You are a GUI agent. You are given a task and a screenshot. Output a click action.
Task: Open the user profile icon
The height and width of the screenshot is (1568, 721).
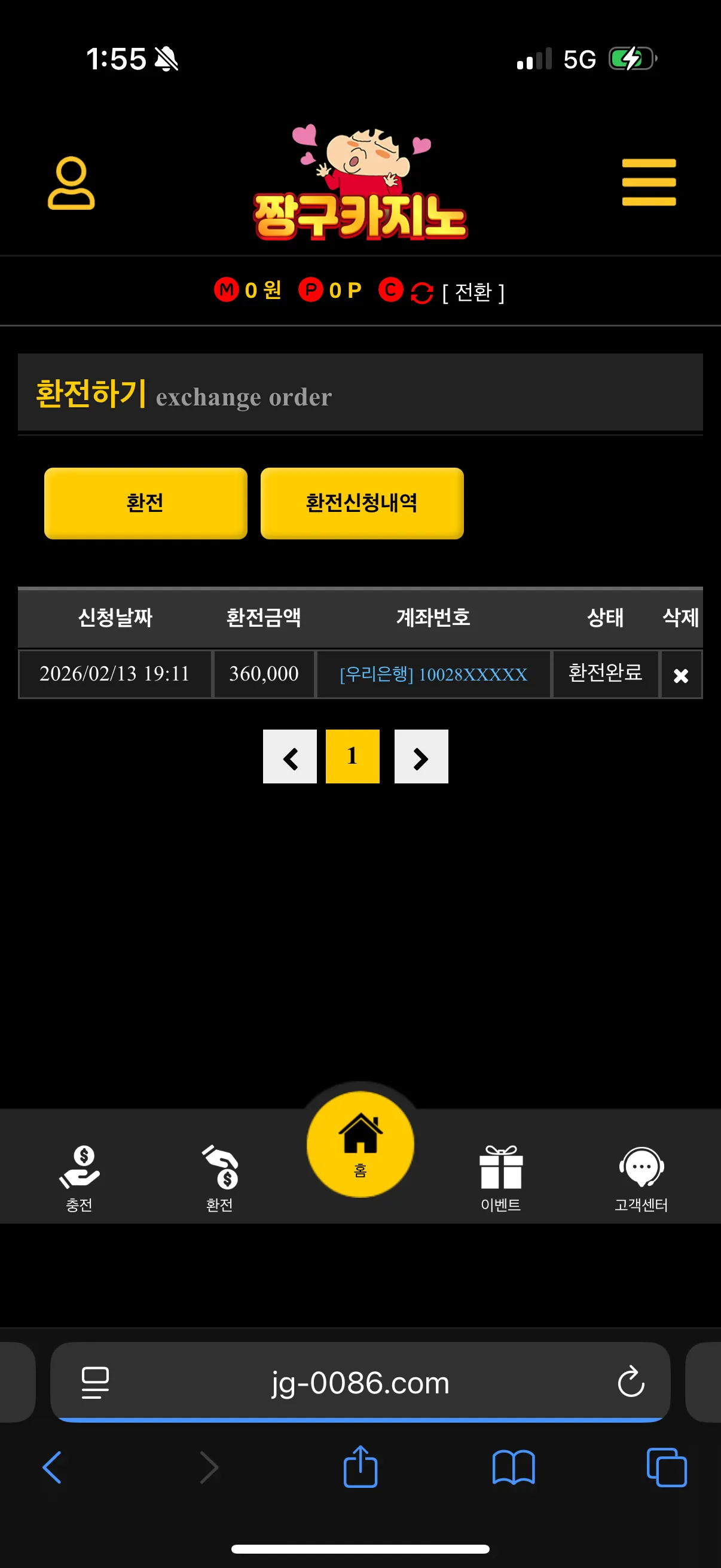pos(71,182)
